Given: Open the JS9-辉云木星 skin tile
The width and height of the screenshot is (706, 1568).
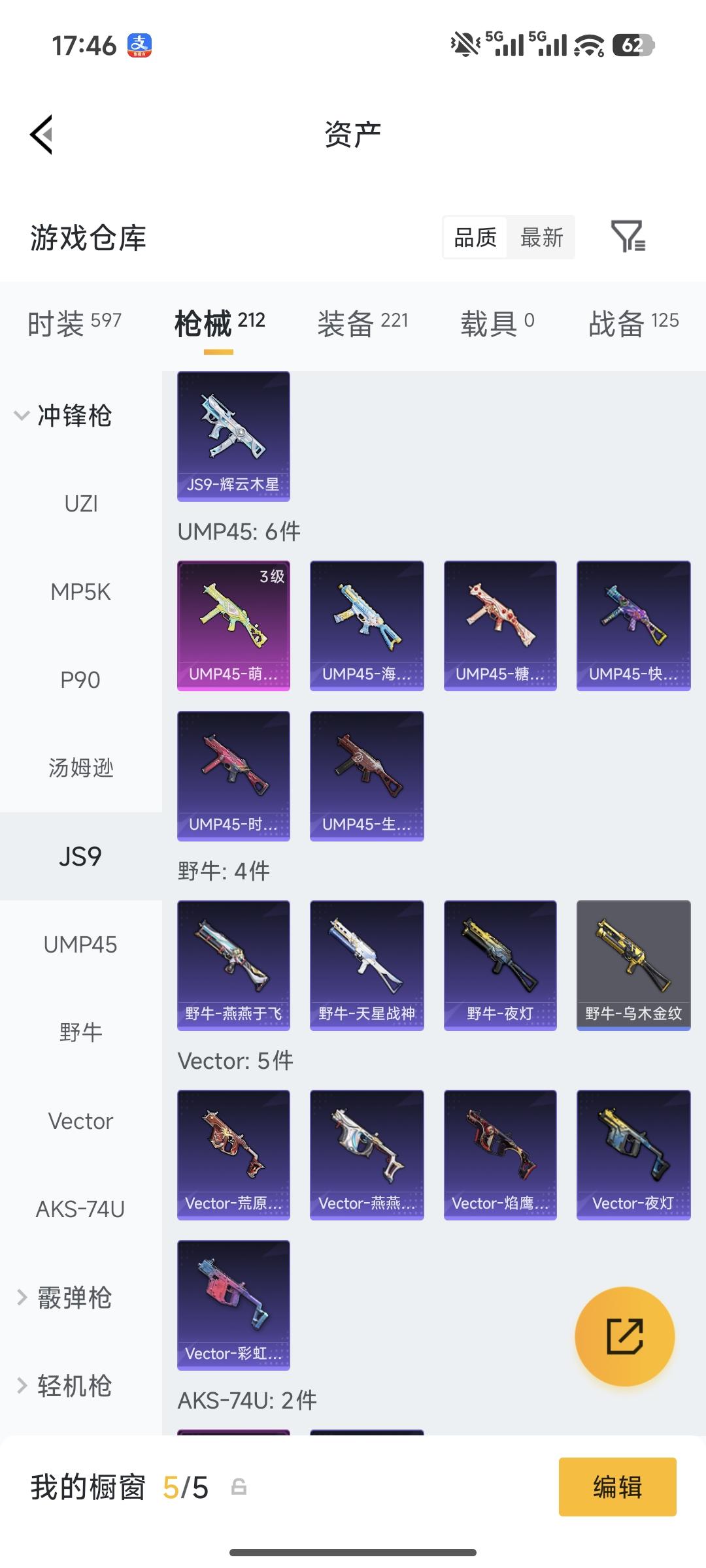Looking at the screenshot, I should pyautogui.click(x=233, y=436).
